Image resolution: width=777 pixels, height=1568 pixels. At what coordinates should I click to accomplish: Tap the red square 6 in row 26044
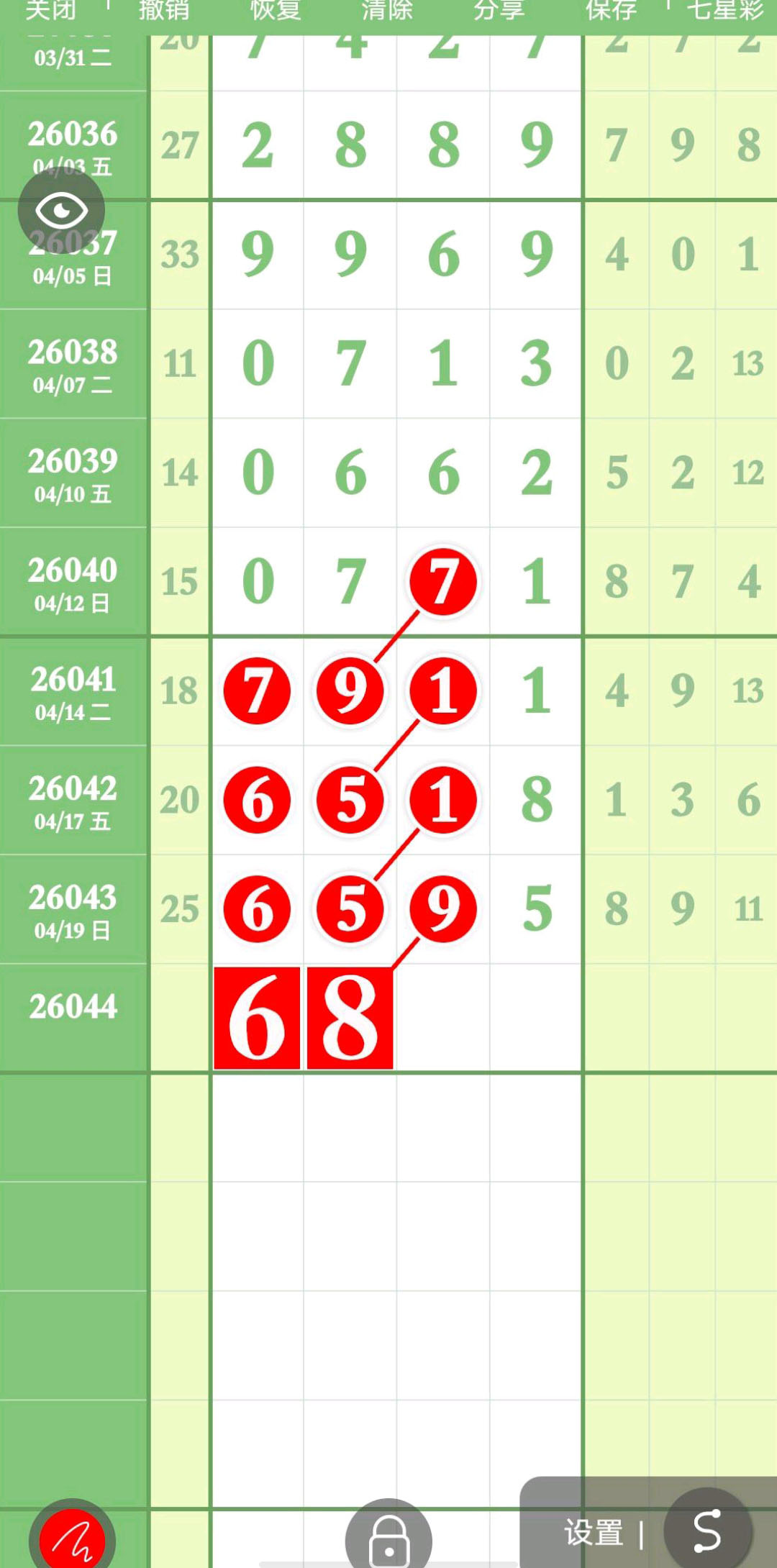pyautogui.click(x=257, y=1018)
